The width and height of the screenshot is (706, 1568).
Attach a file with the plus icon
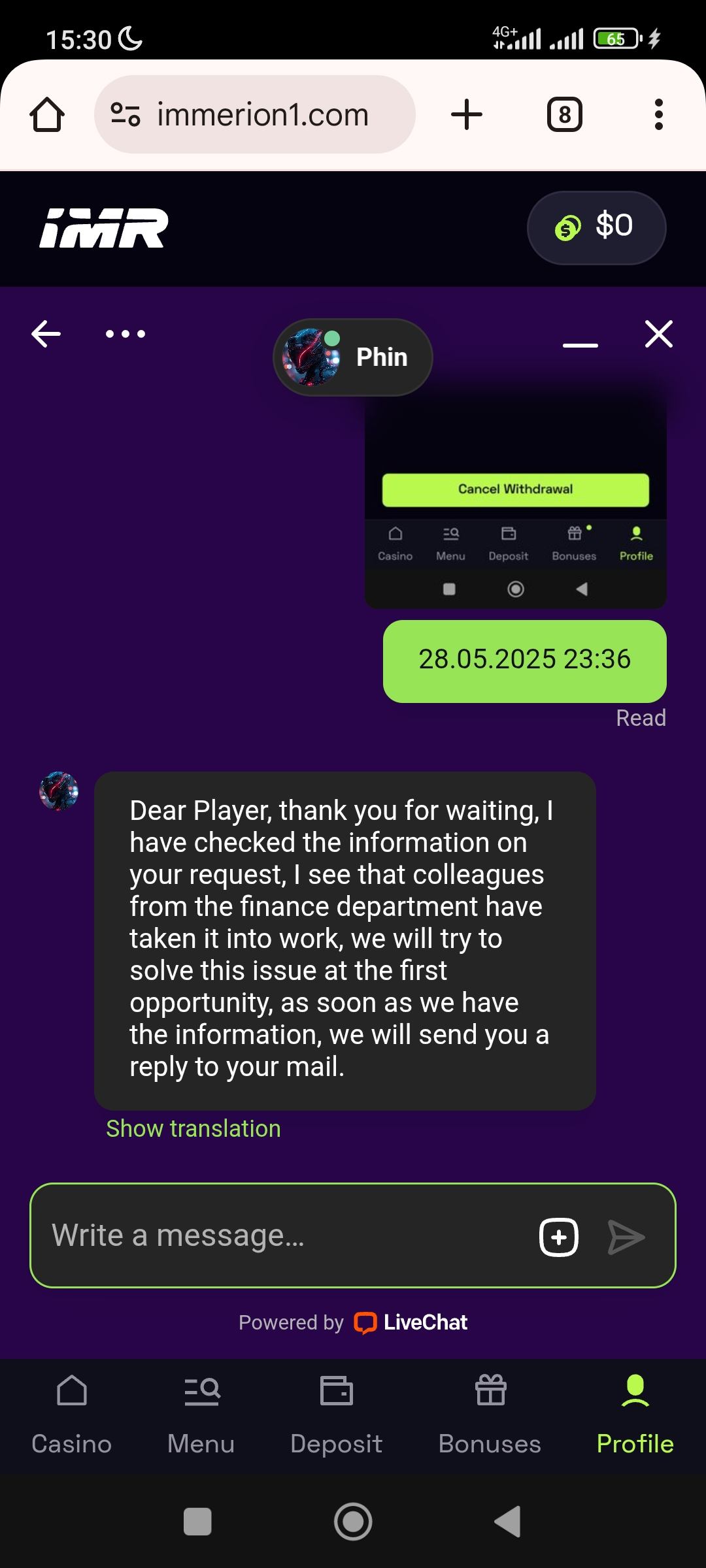pyautogui.click(x=558, y=1237)
